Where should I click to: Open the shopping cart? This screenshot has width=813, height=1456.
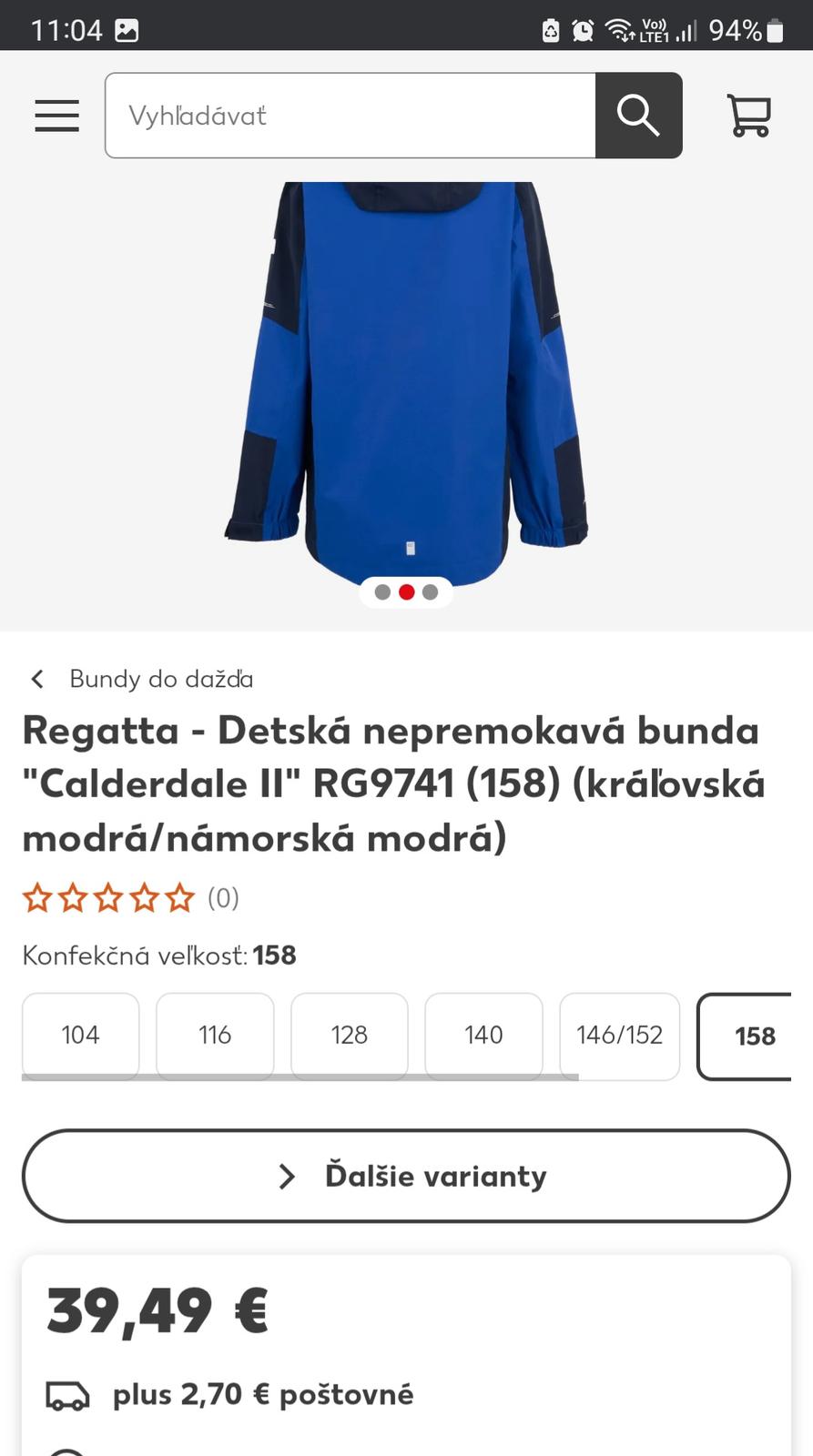click(x=749, y=116)
